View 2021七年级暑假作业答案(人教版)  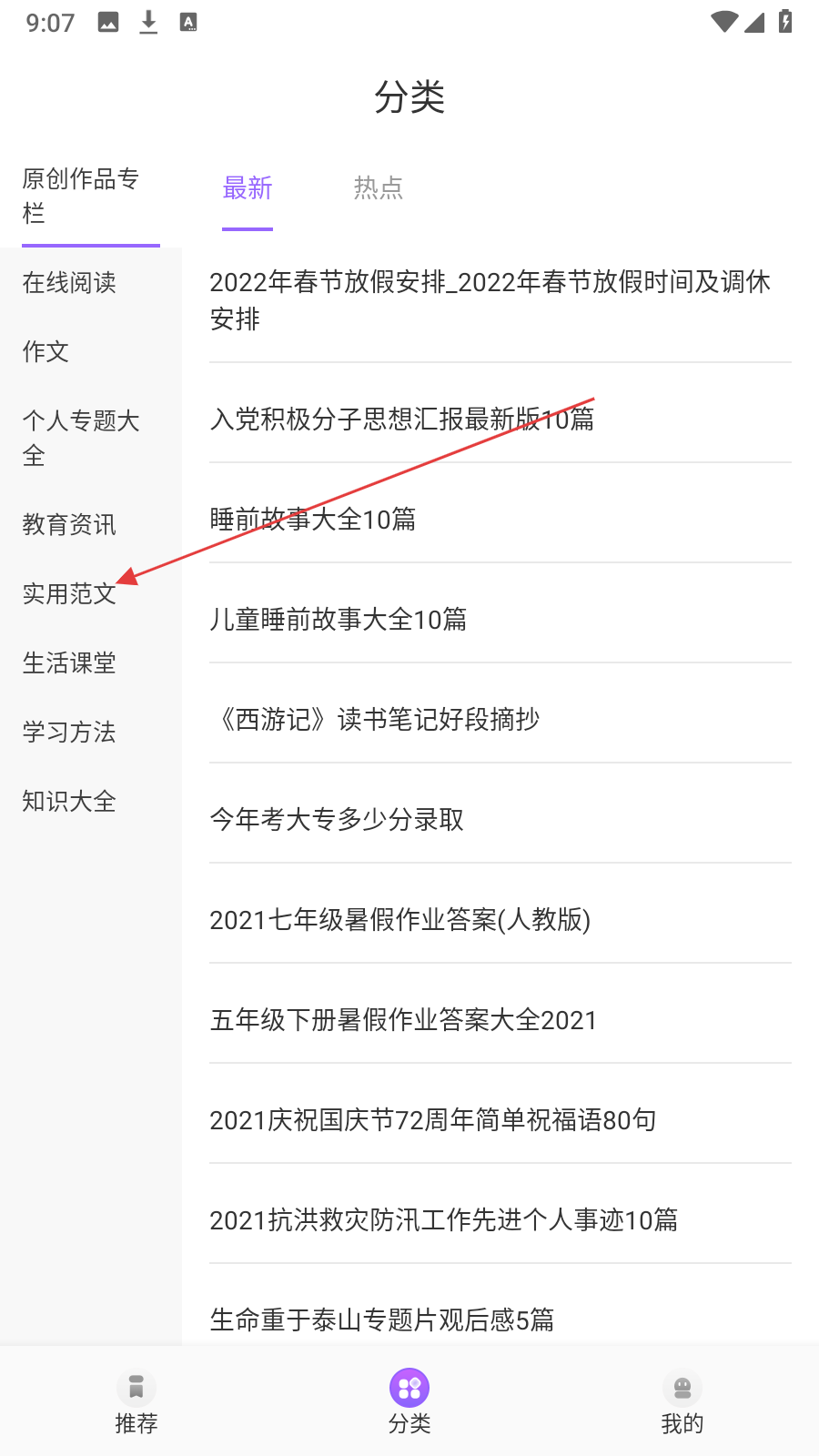coord(400,920)
